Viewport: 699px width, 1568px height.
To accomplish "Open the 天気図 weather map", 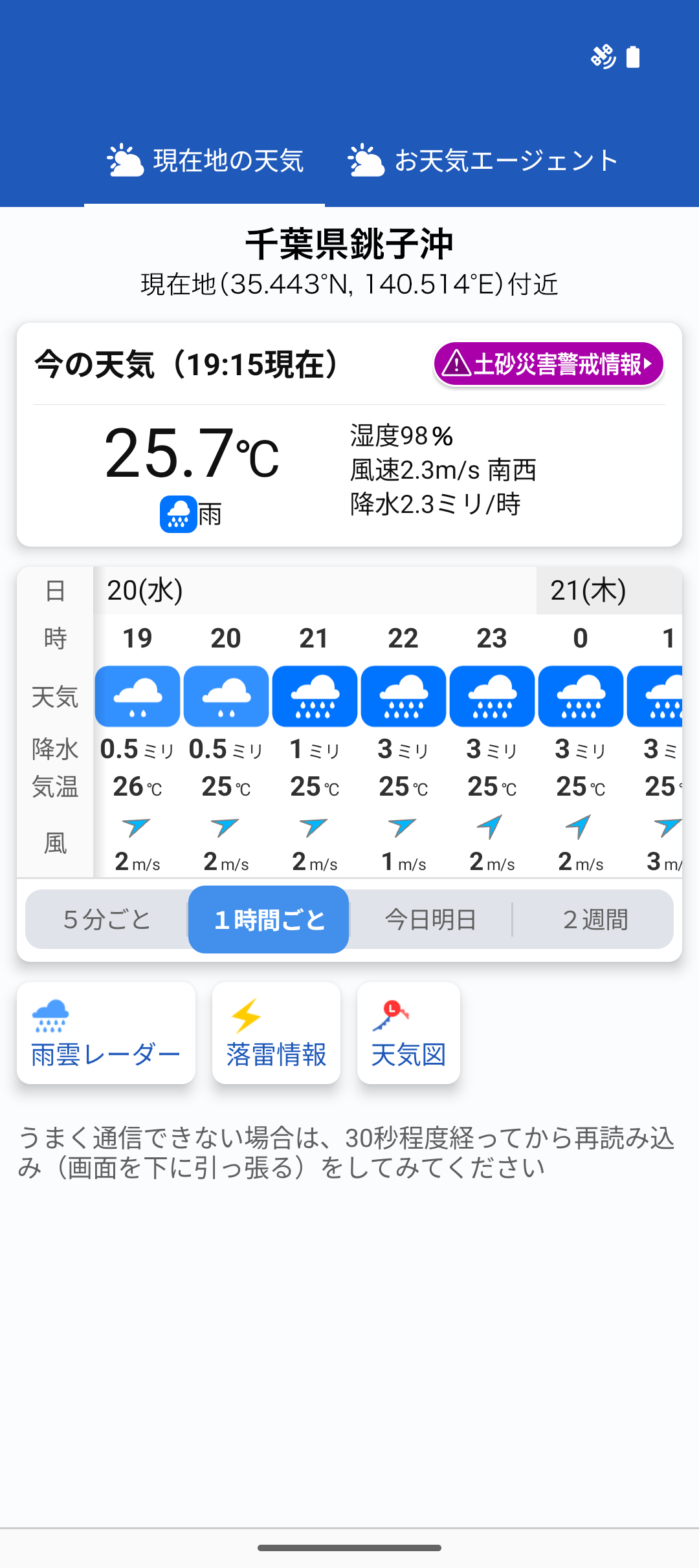I will (408, 1033).
